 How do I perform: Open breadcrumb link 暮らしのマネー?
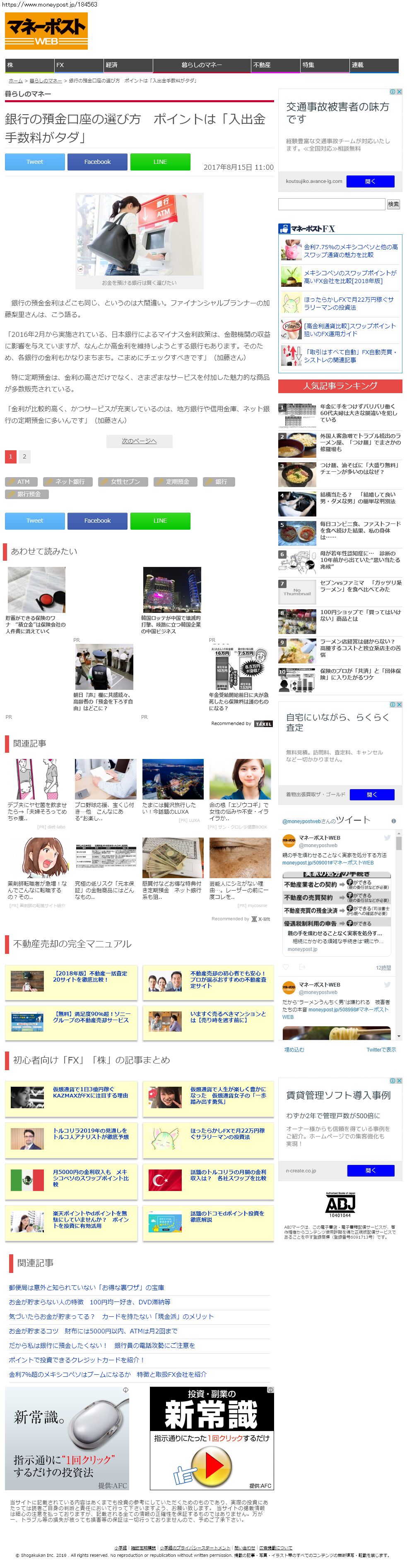[46, 80]
